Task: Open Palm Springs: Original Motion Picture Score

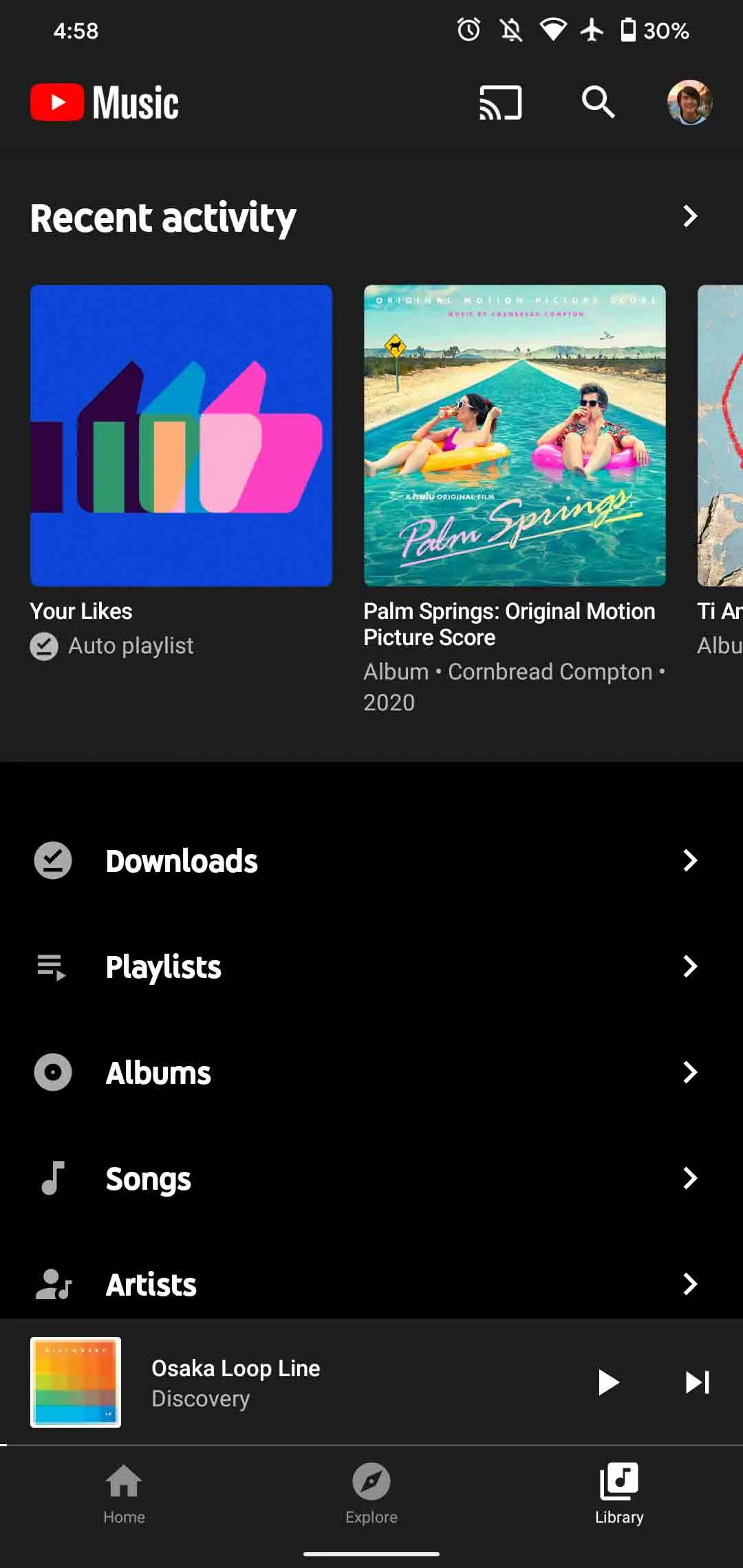Action: coord(514,434)
